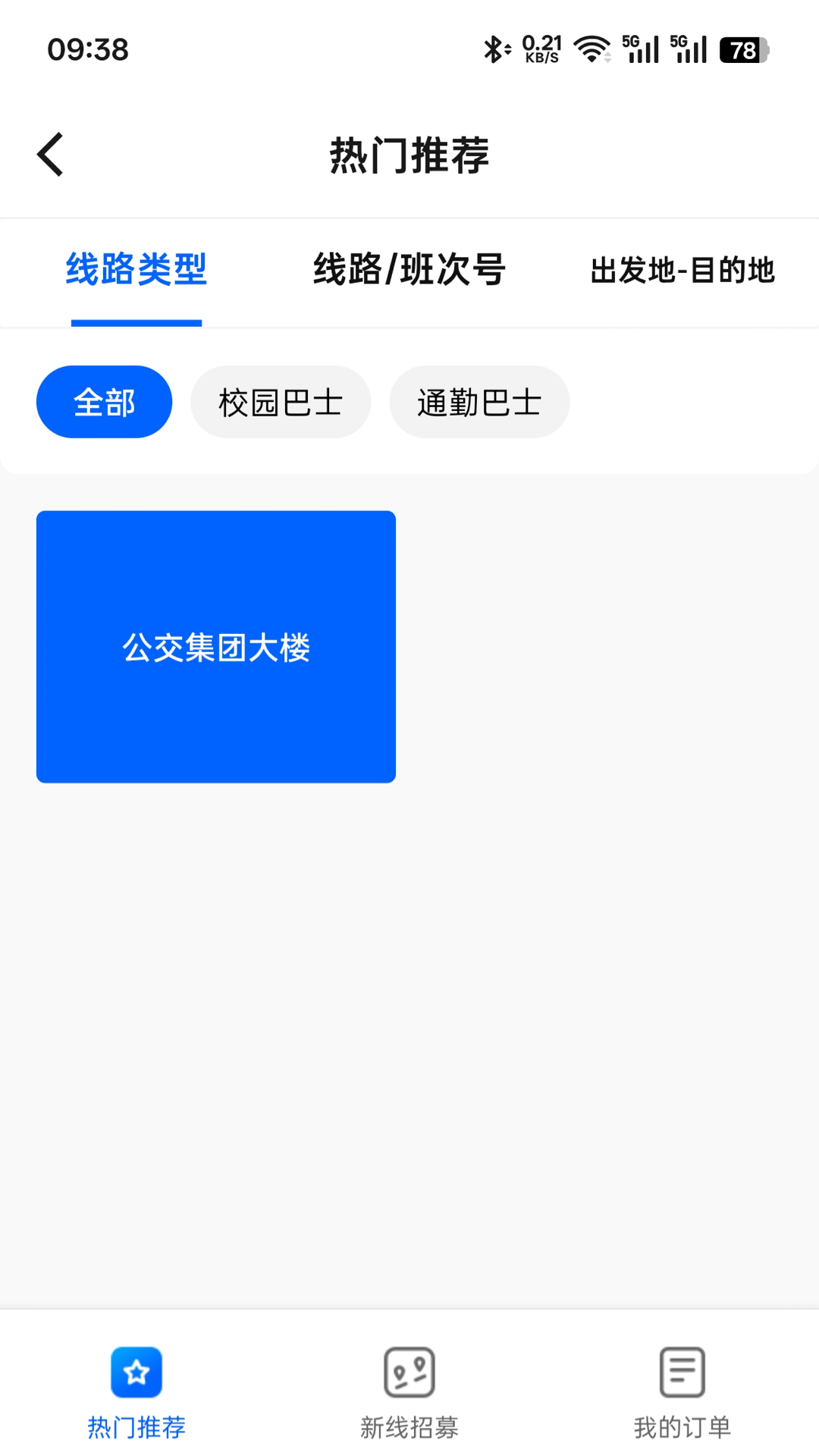Image resolution: width=819 pixels, height=1456 pixels.
Task: Tap the back arrow to leave 热门推荐
Action: coord(50,153)
